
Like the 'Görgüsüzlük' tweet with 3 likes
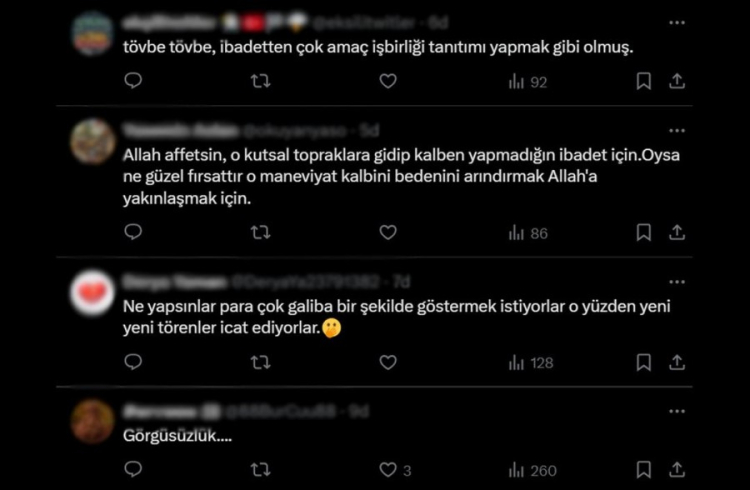click(388, 469)
